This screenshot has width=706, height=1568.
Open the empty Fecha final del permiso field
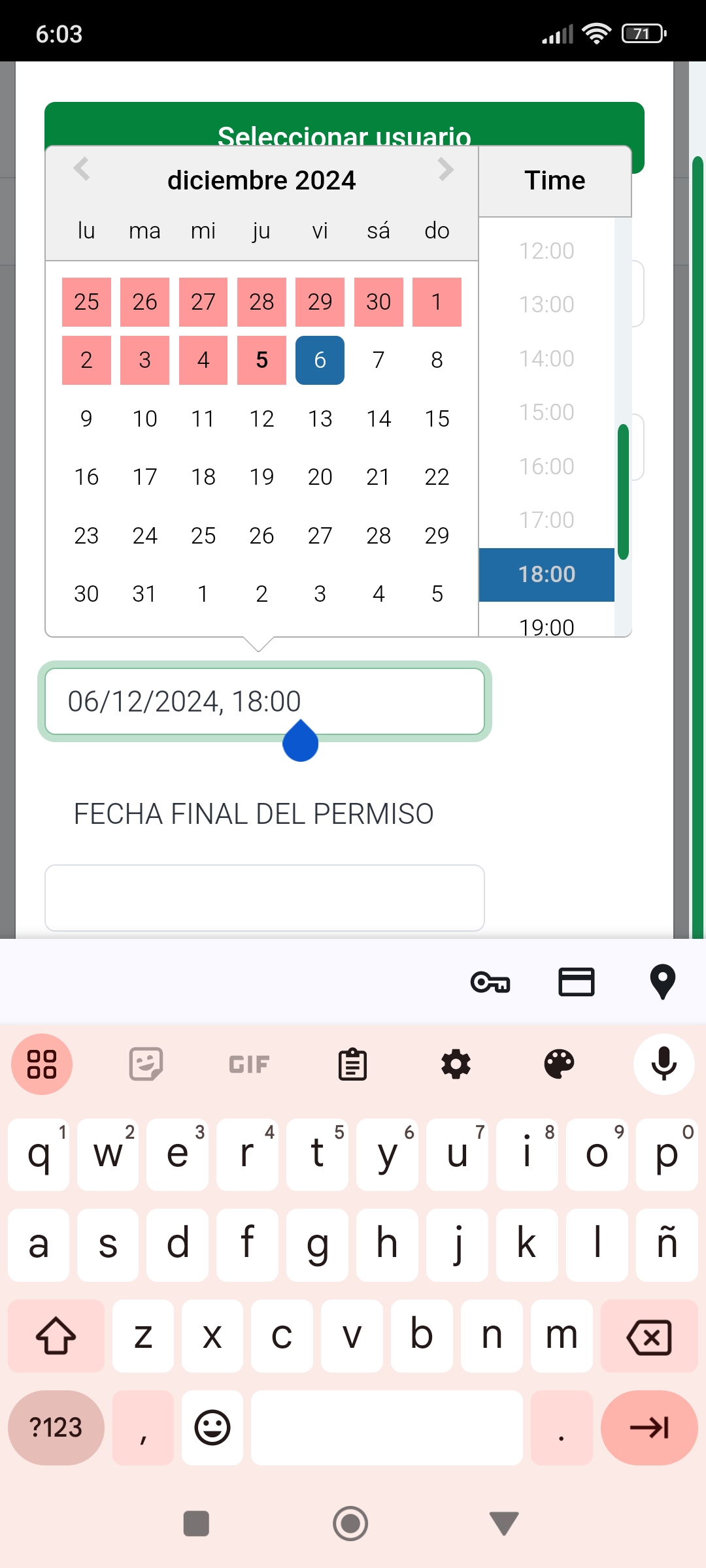click(x=265, y=898)
